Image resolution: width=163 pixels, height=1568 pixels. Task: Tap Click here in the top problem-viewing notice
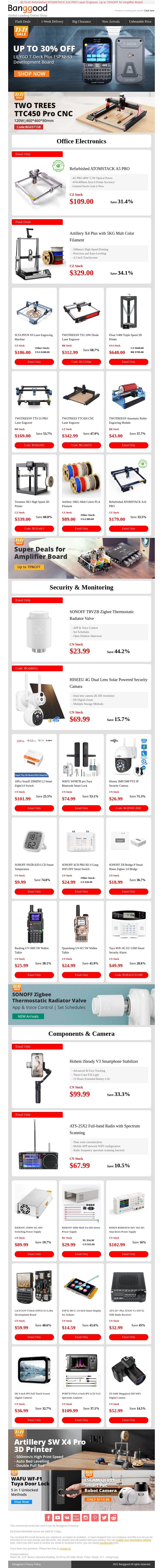click(x=149, y=10)
